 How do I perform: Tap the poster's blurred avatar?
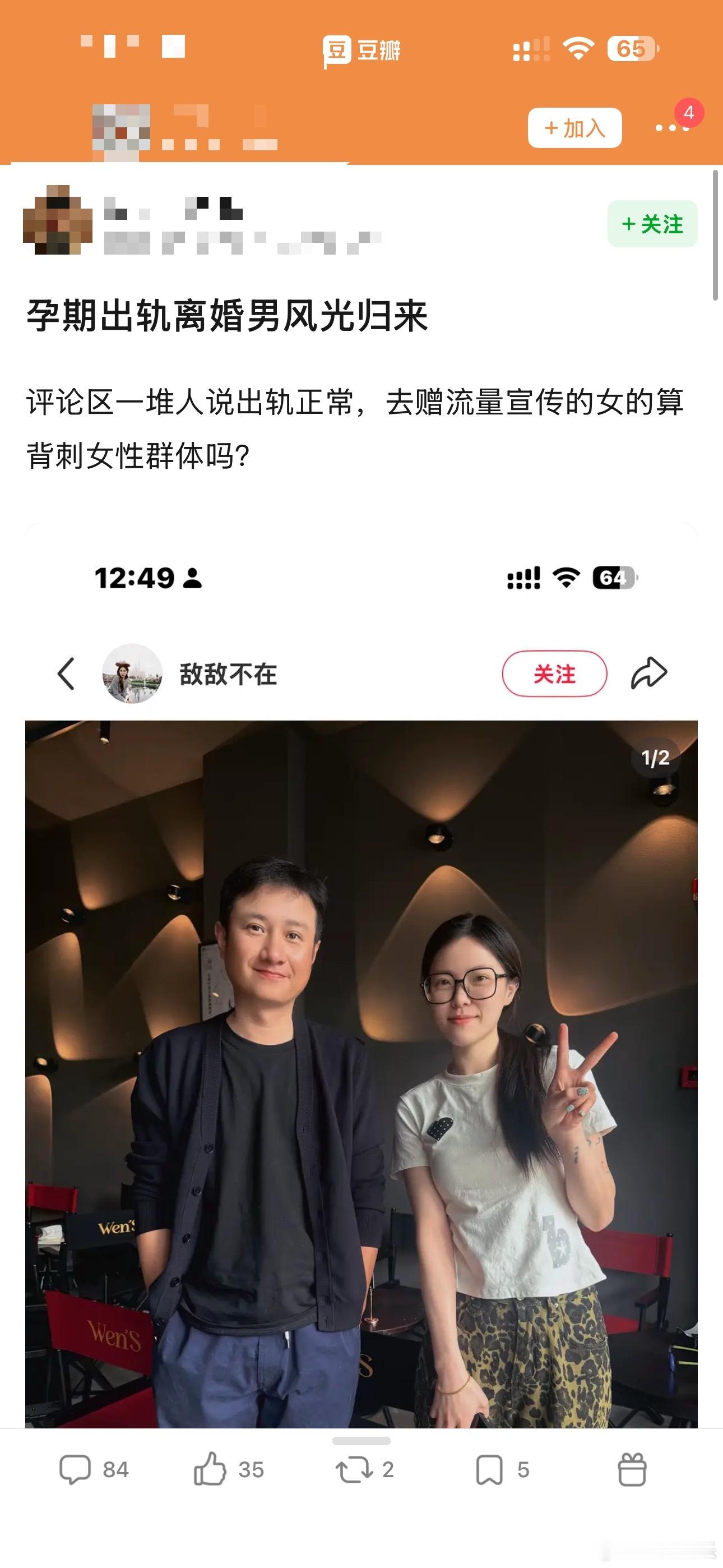coord(58,223)
